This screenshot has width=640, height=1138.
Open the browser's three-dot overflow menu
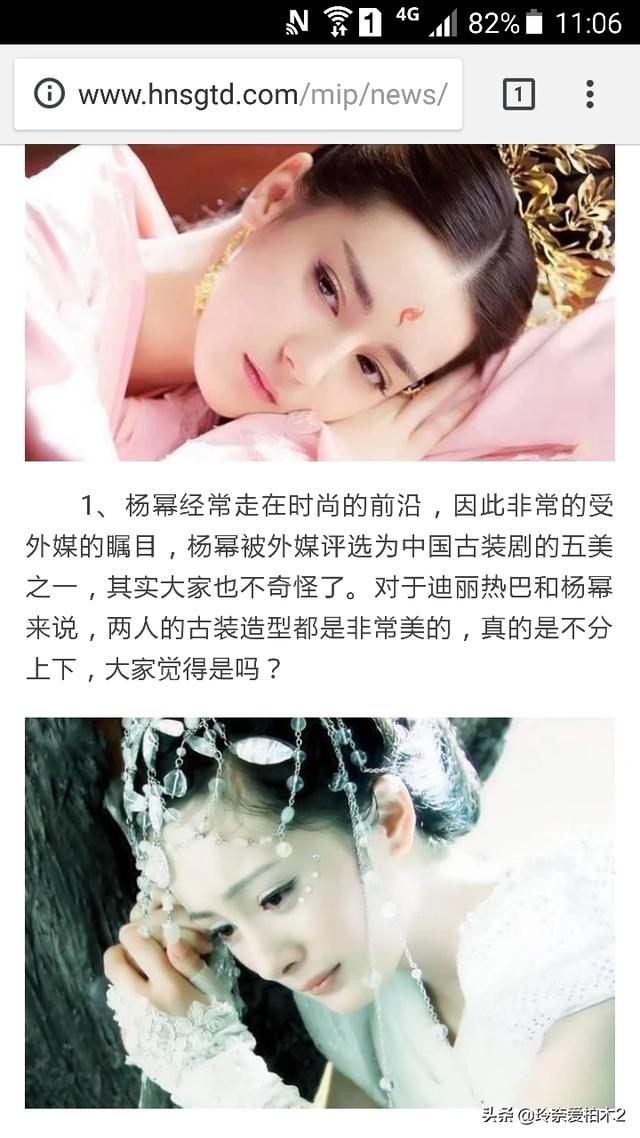(x=590, y=95)
